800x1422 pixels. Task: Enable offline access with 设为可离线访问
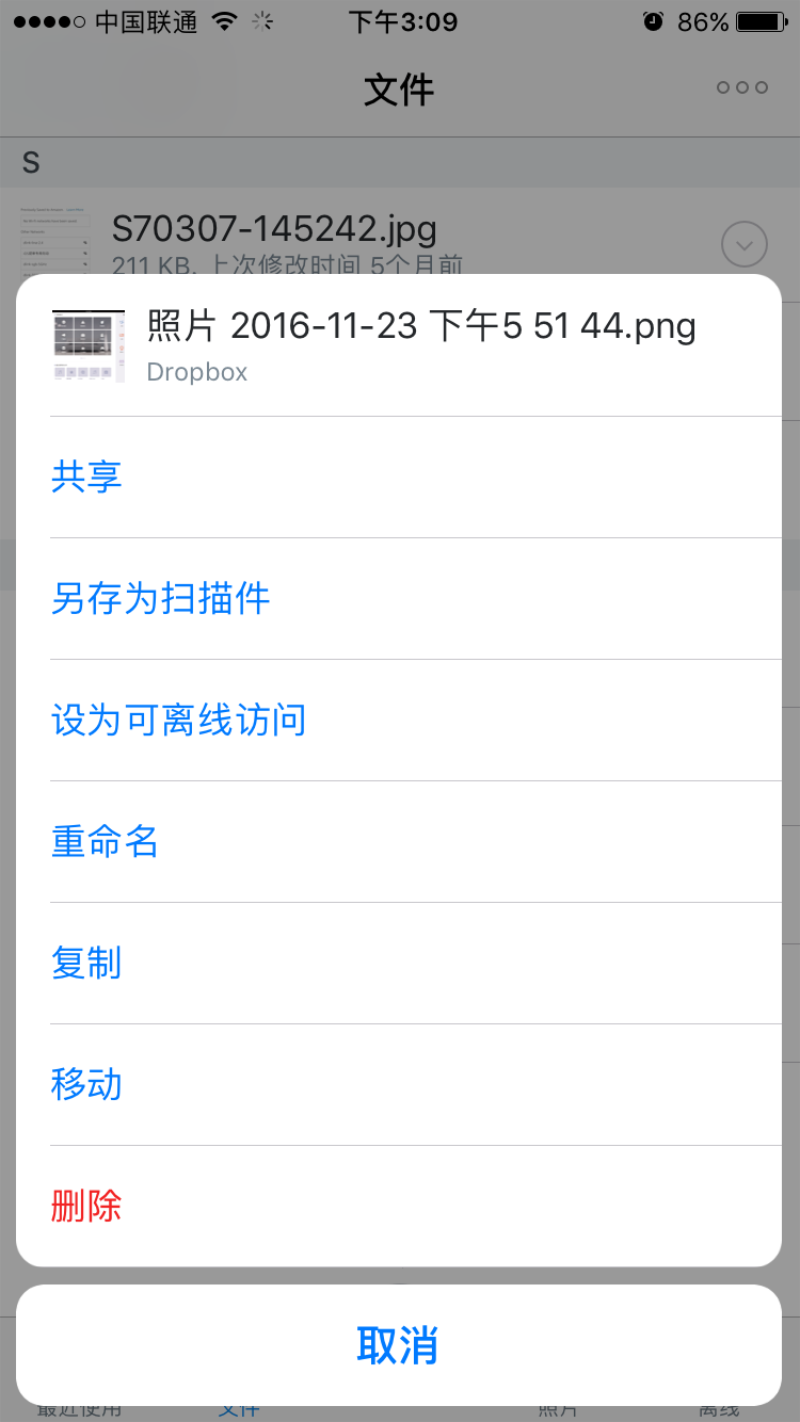(178, 720)
